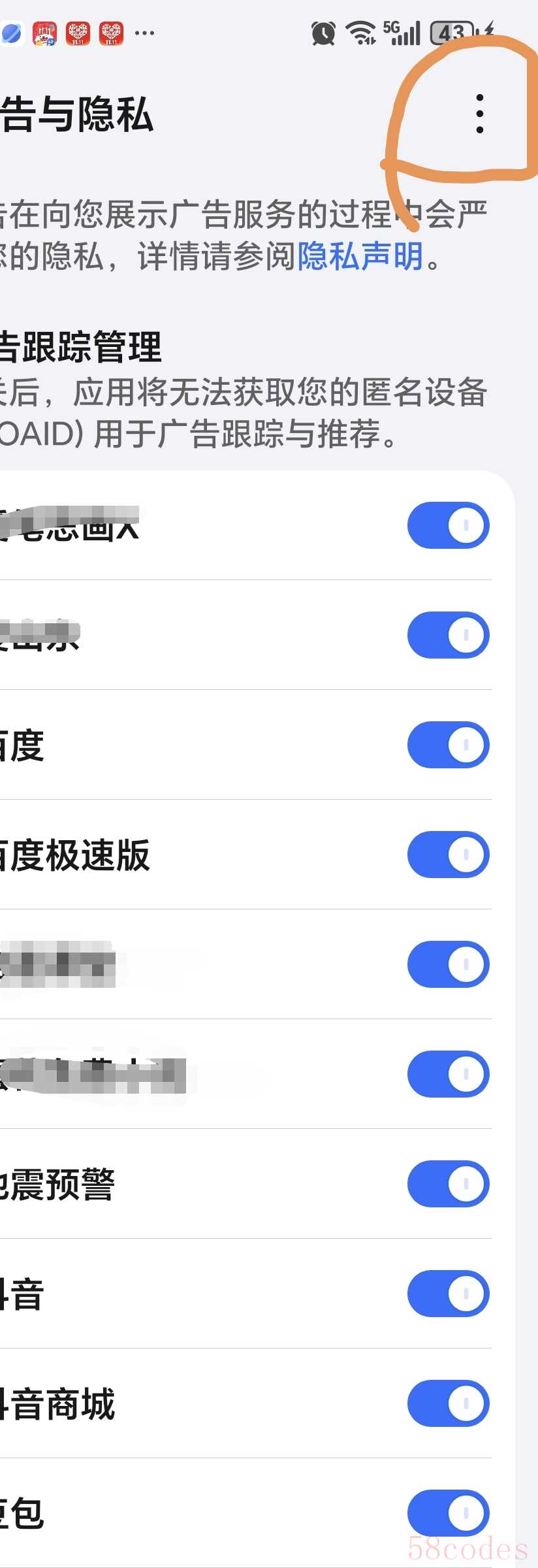The height and width of the screenshot is (1568, 538).
Task: Toggle the 地震预警 ad tracking switch
Action: click(449, 1184)
